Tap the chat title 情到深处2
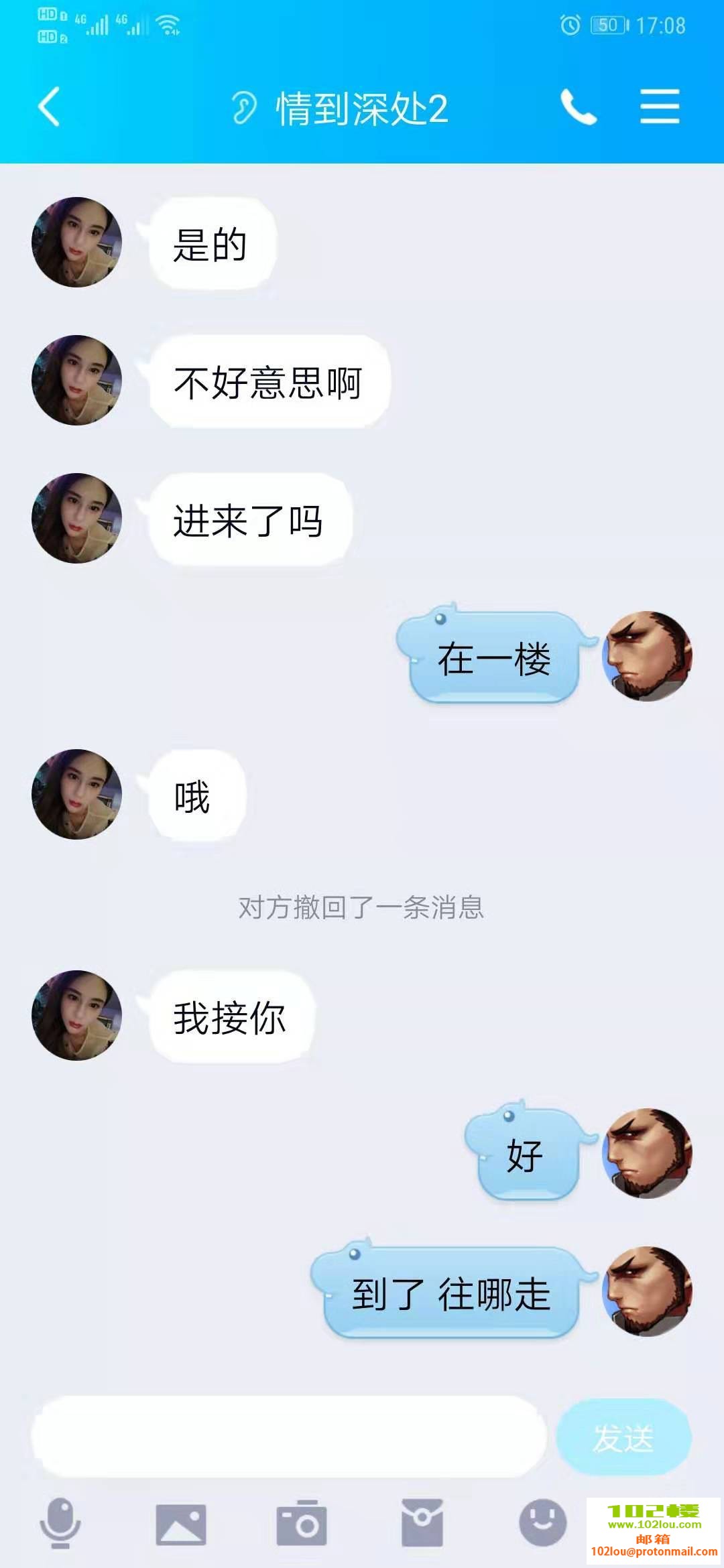 [362, 107]
